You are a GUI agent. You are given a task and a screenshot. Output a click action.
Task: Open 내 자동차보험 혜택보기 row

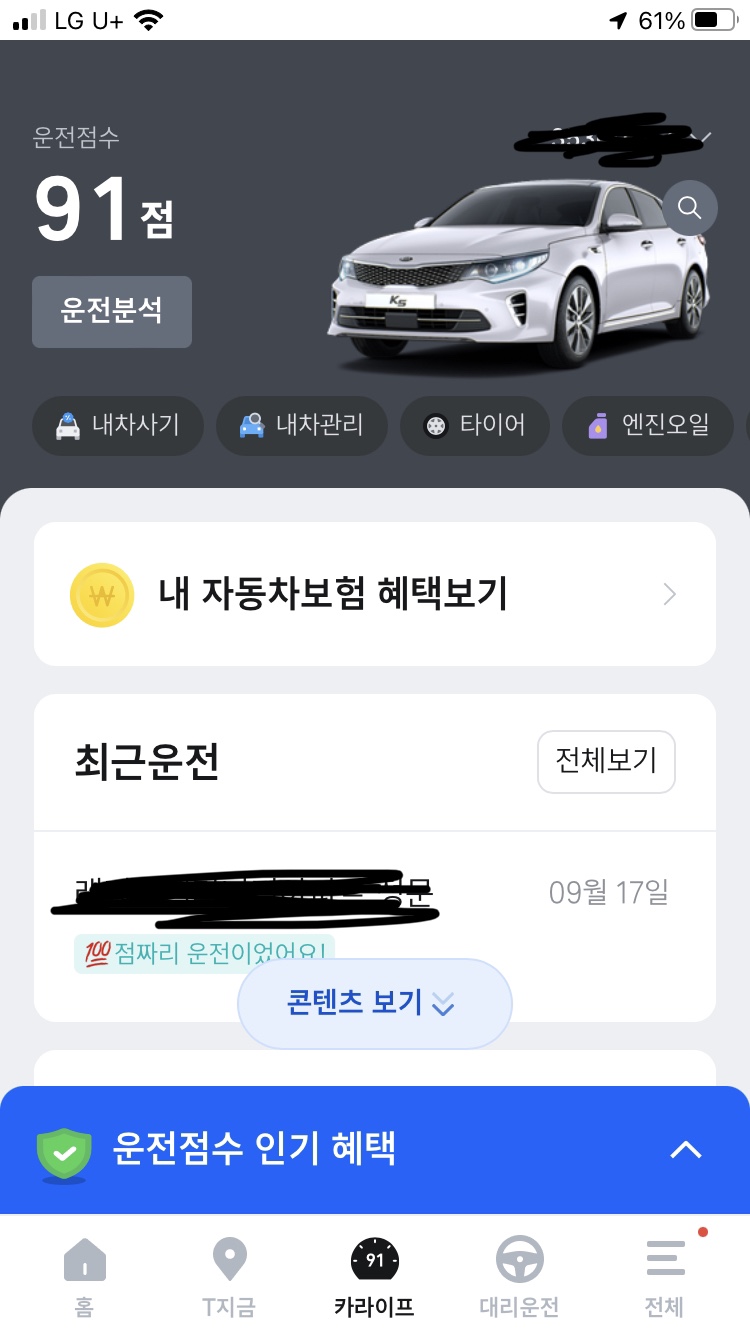point(375,595)
